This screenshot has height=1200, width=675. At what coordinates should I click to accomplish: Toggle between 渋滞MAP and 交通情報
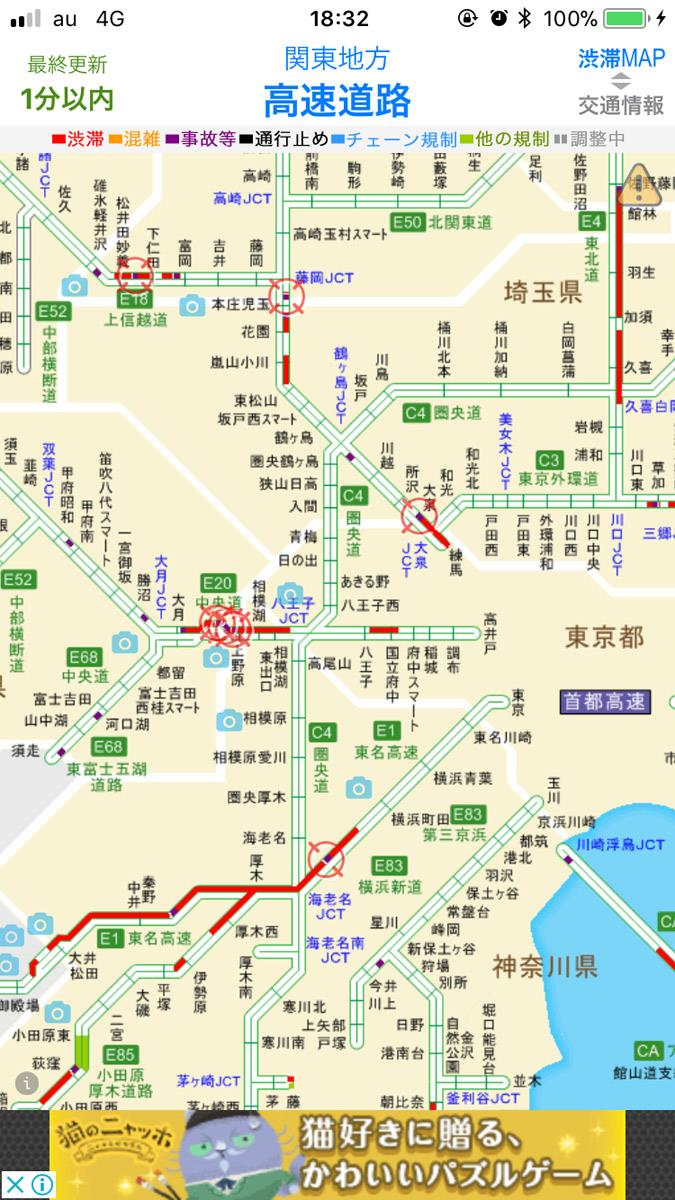[620, 81]
